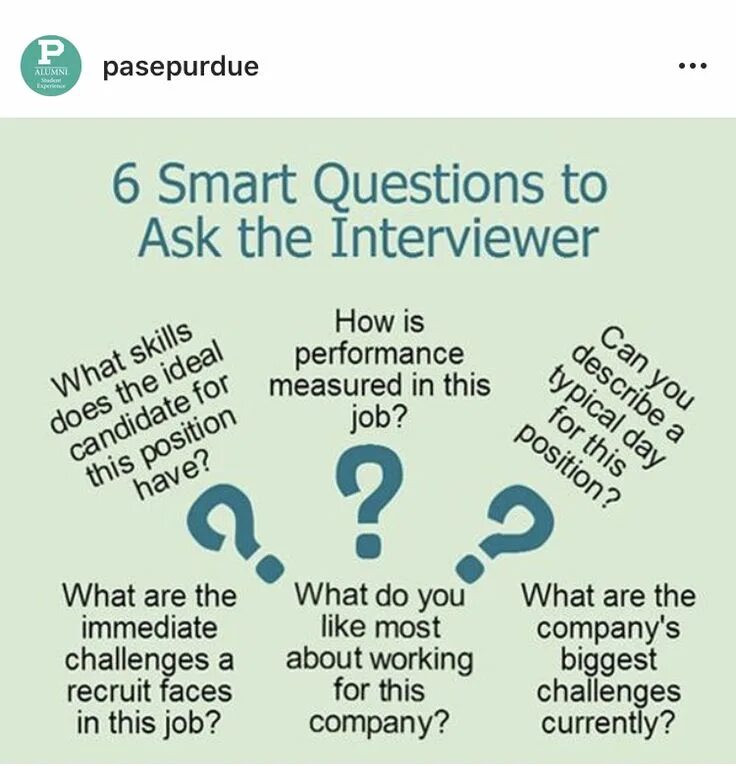
Task: Open the pasepurdue profile picture
Action: pos(50,66)
